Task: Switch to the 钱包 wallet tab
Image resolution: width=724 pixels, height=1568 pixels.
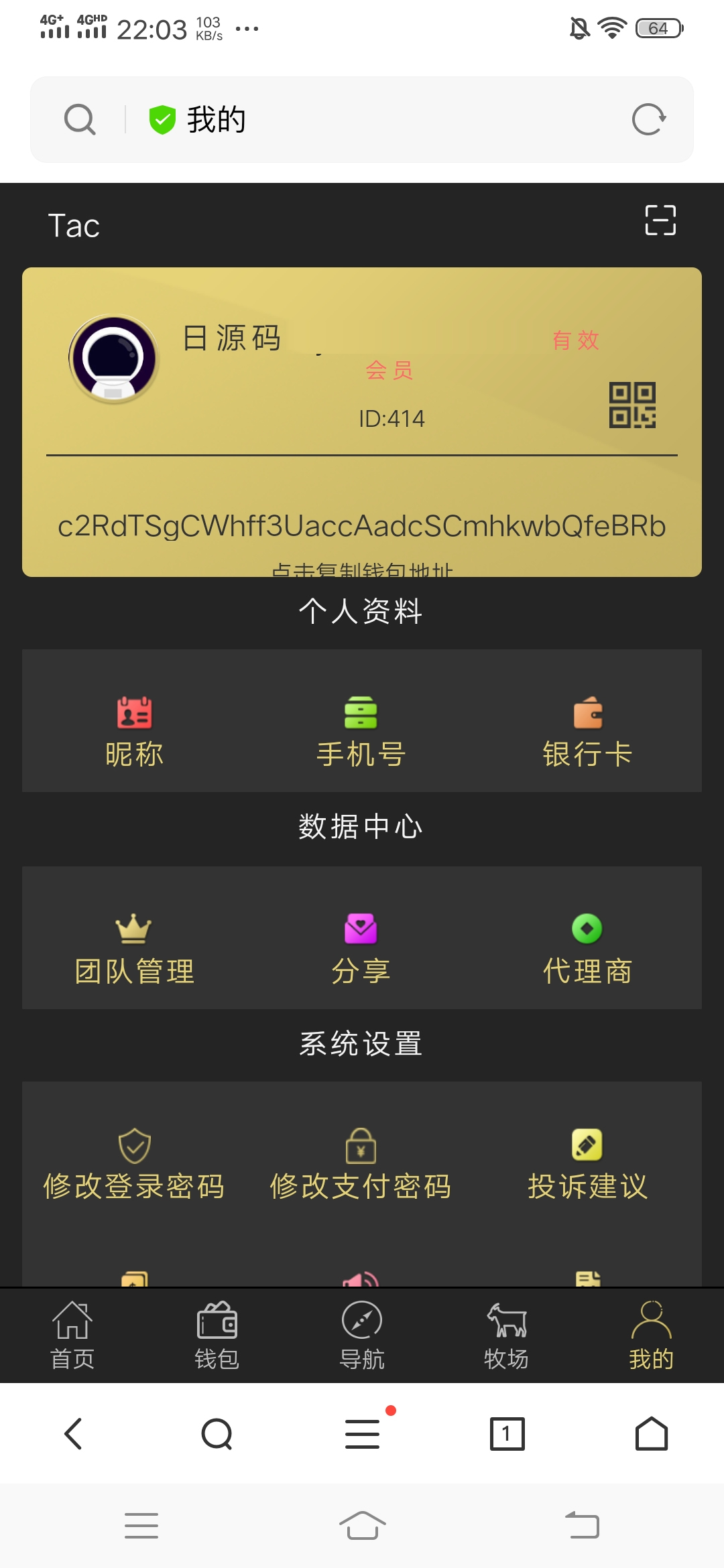Action: pos(217,1335)
